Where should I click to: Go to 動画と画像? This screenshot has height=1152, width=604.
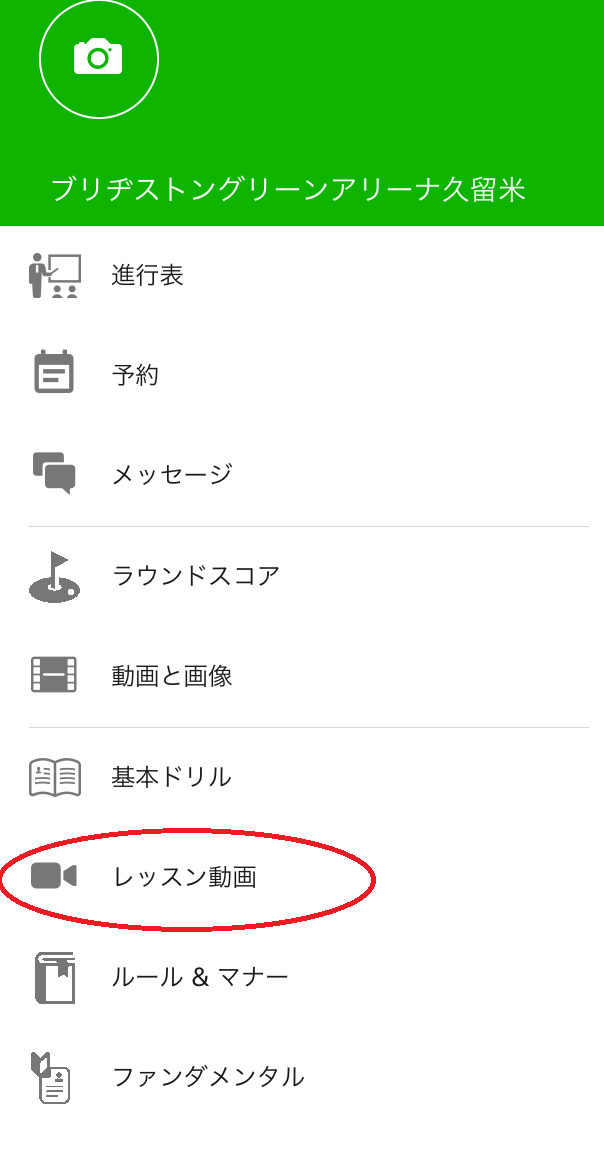171,676
